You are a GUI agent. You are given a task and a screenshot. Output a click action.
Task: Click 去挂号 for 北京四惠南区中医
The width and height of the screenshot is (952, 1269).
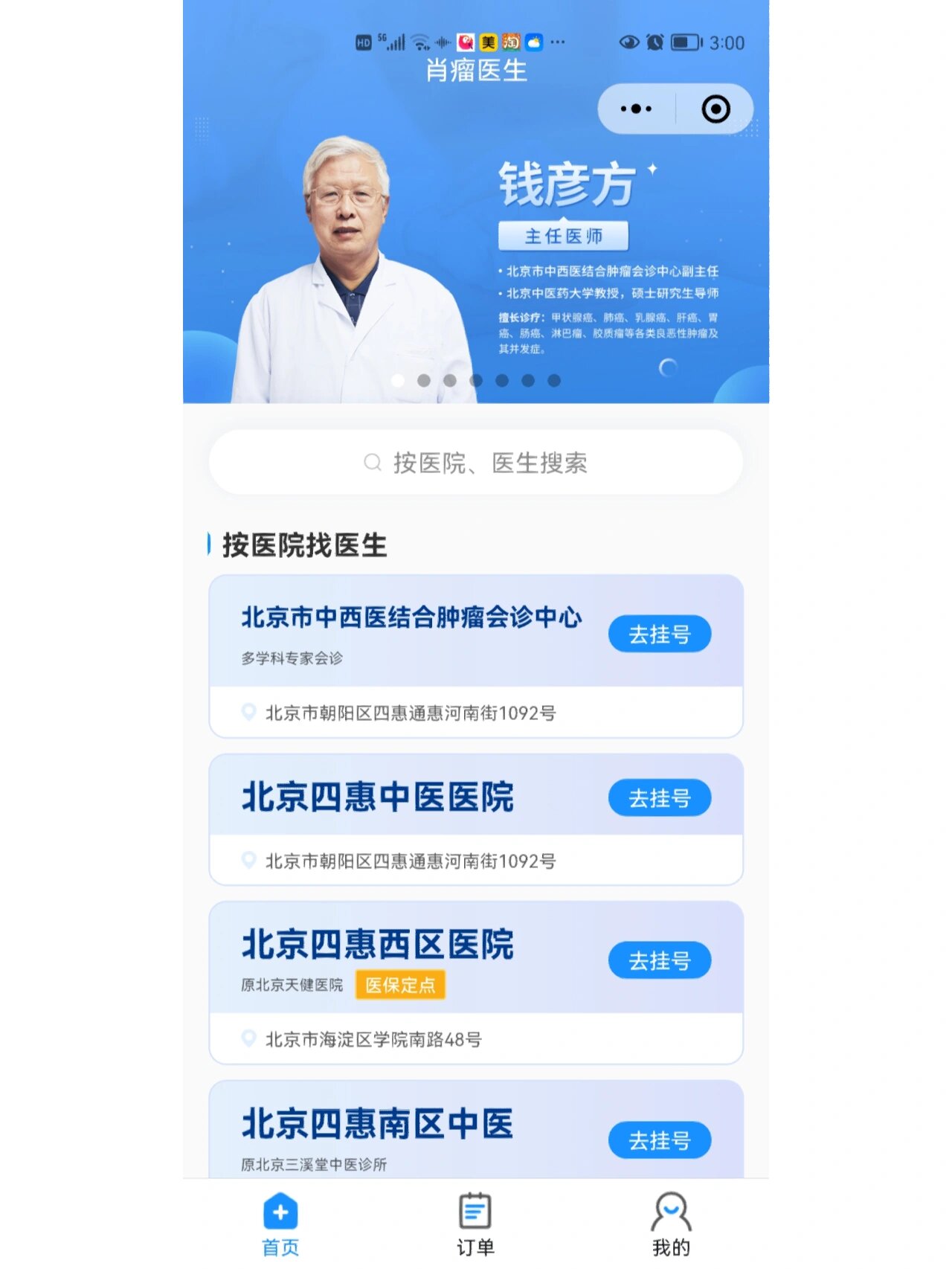660,1140
